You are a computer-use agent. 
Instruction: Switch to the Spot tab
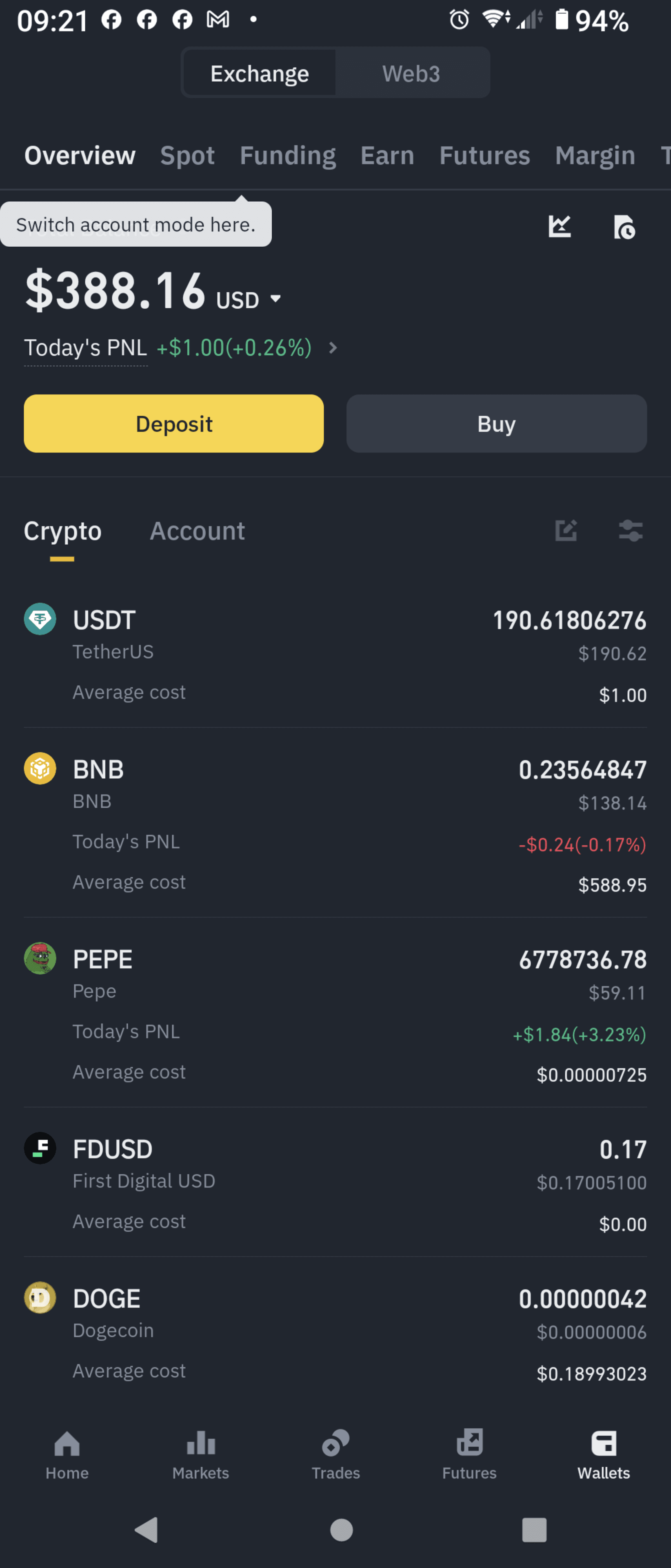[187, 156]
